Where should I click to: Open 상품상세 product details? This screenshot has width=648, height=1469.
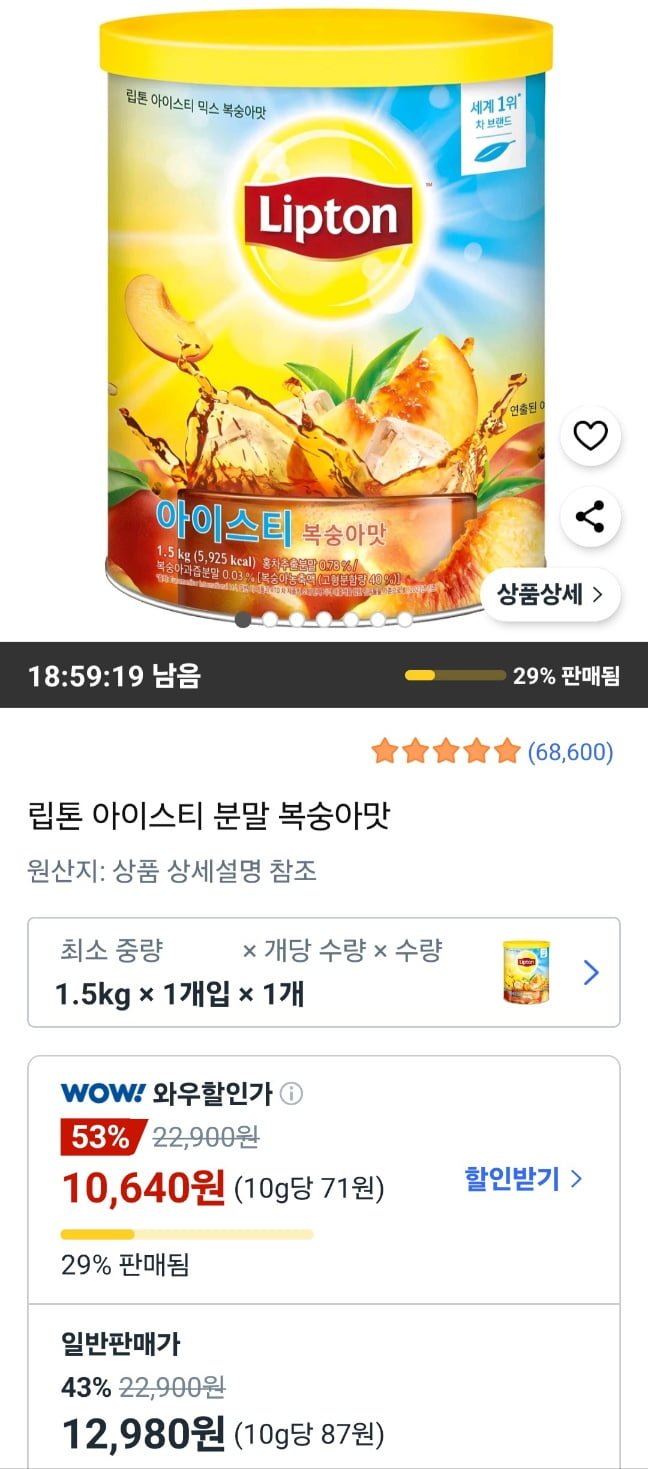pyautogui.click(x=551, y=594)
